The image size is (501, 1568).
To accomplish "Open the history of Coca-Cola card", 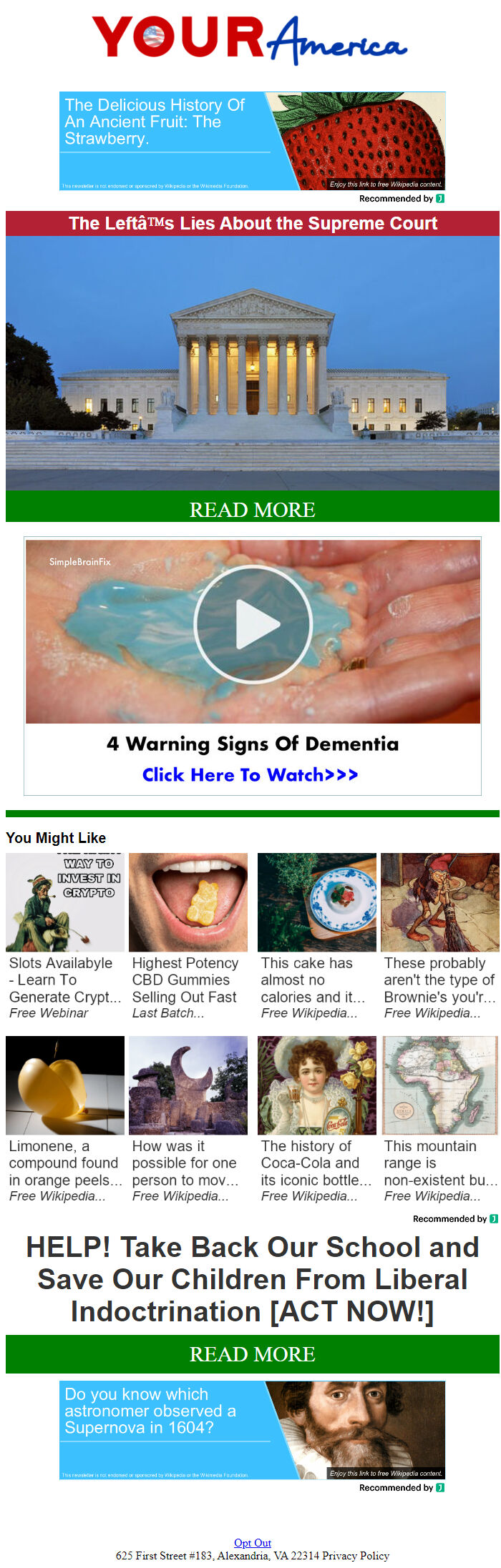I will [316, 1119].
